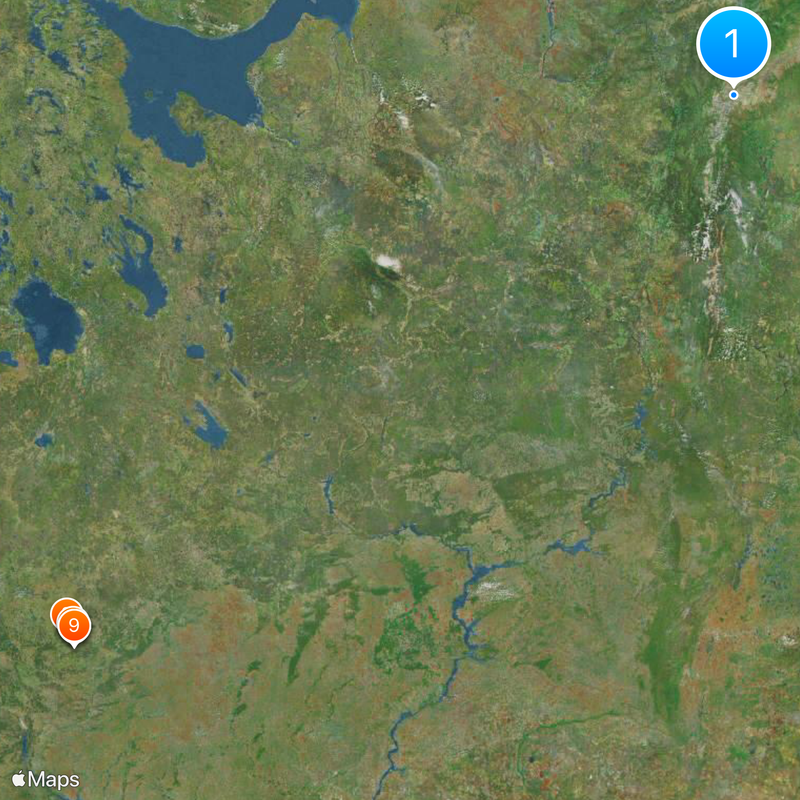The image size is (800, 800).
Task: Open the orange cluster pin numbered 9
Action: (74, 626)
